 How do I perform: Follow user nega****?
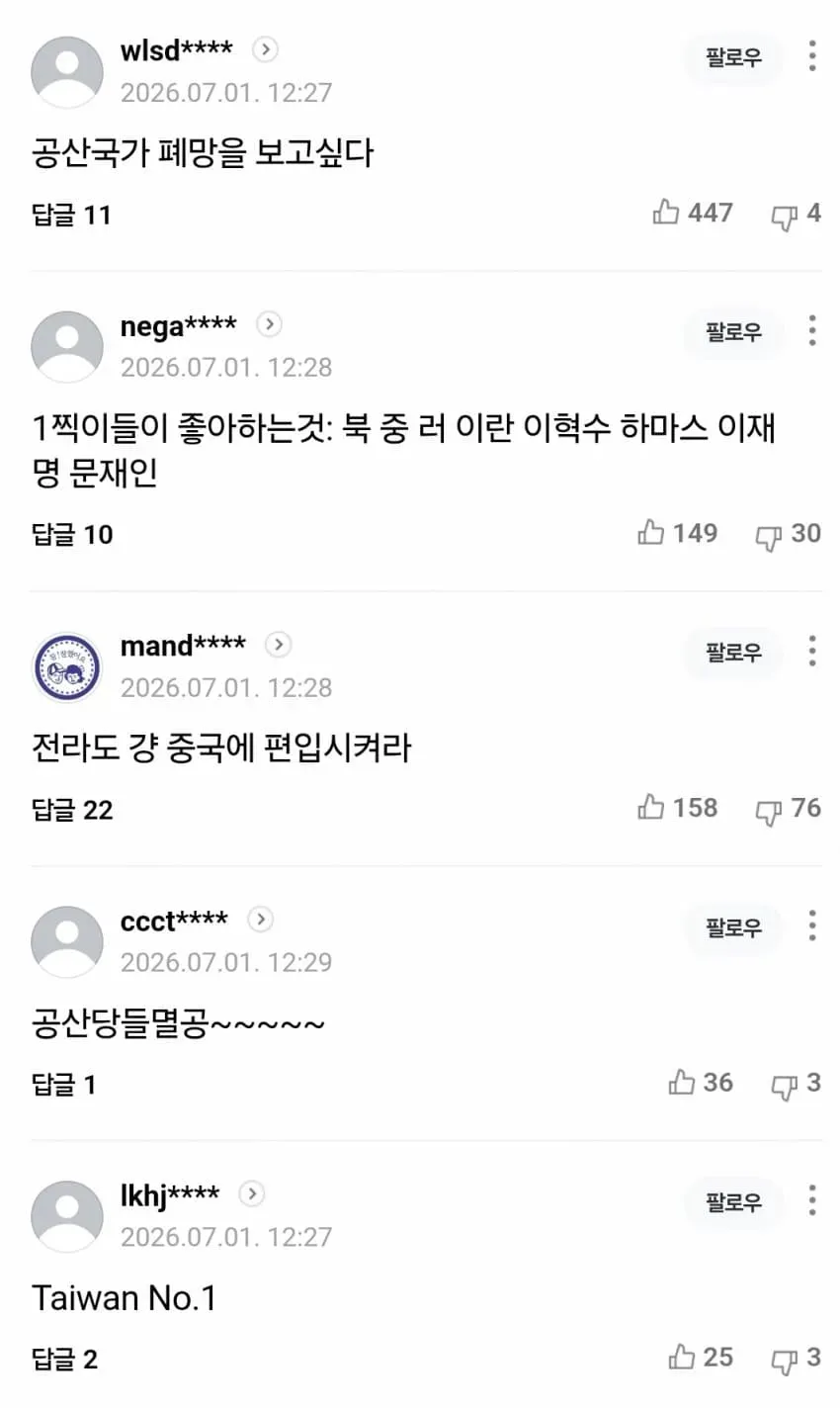pos(733,332)
